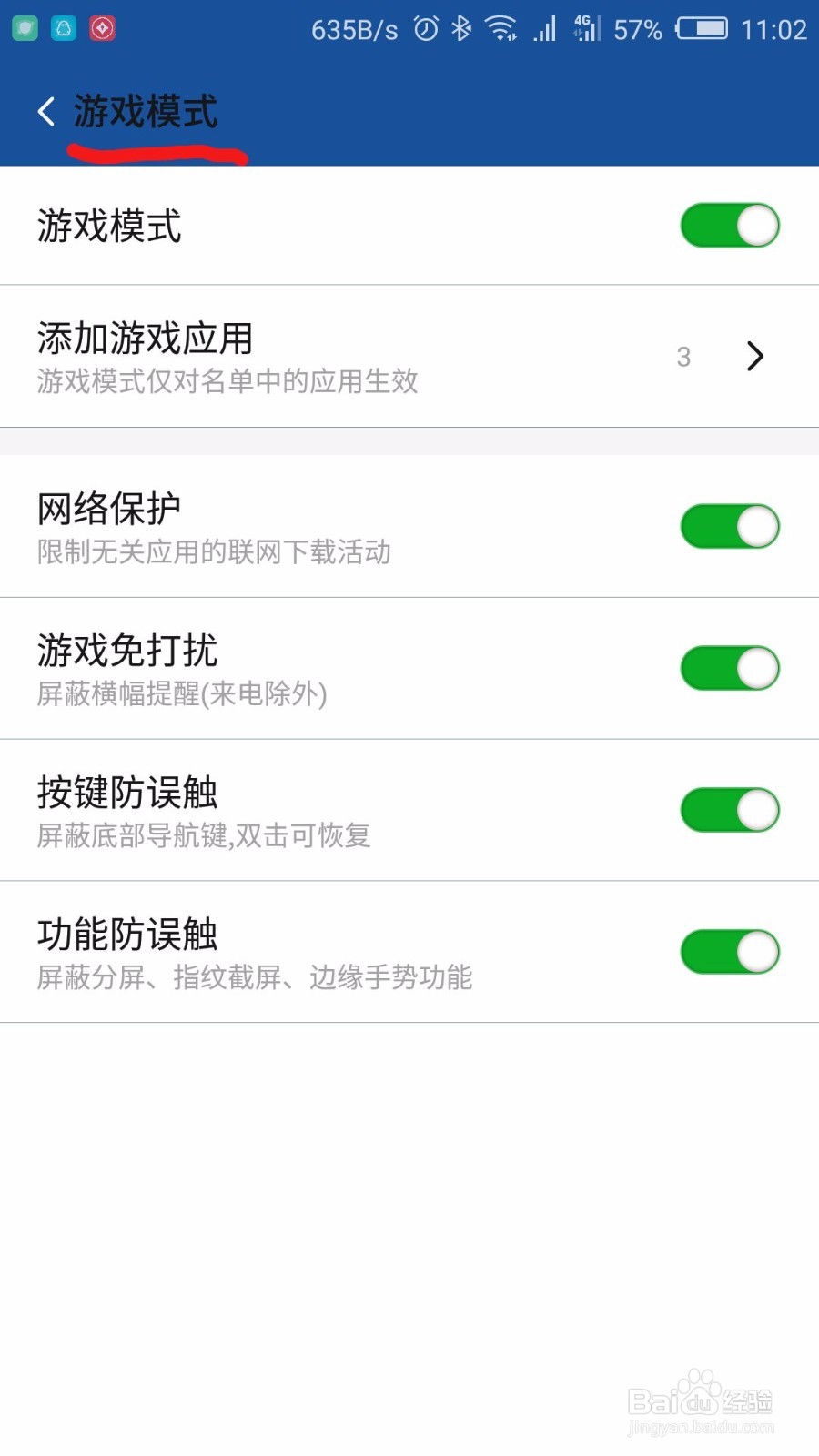Screen dimensions: 819x1456
Task: Select the Wi-Fi signal icon
Action: [x=501, y=29]
